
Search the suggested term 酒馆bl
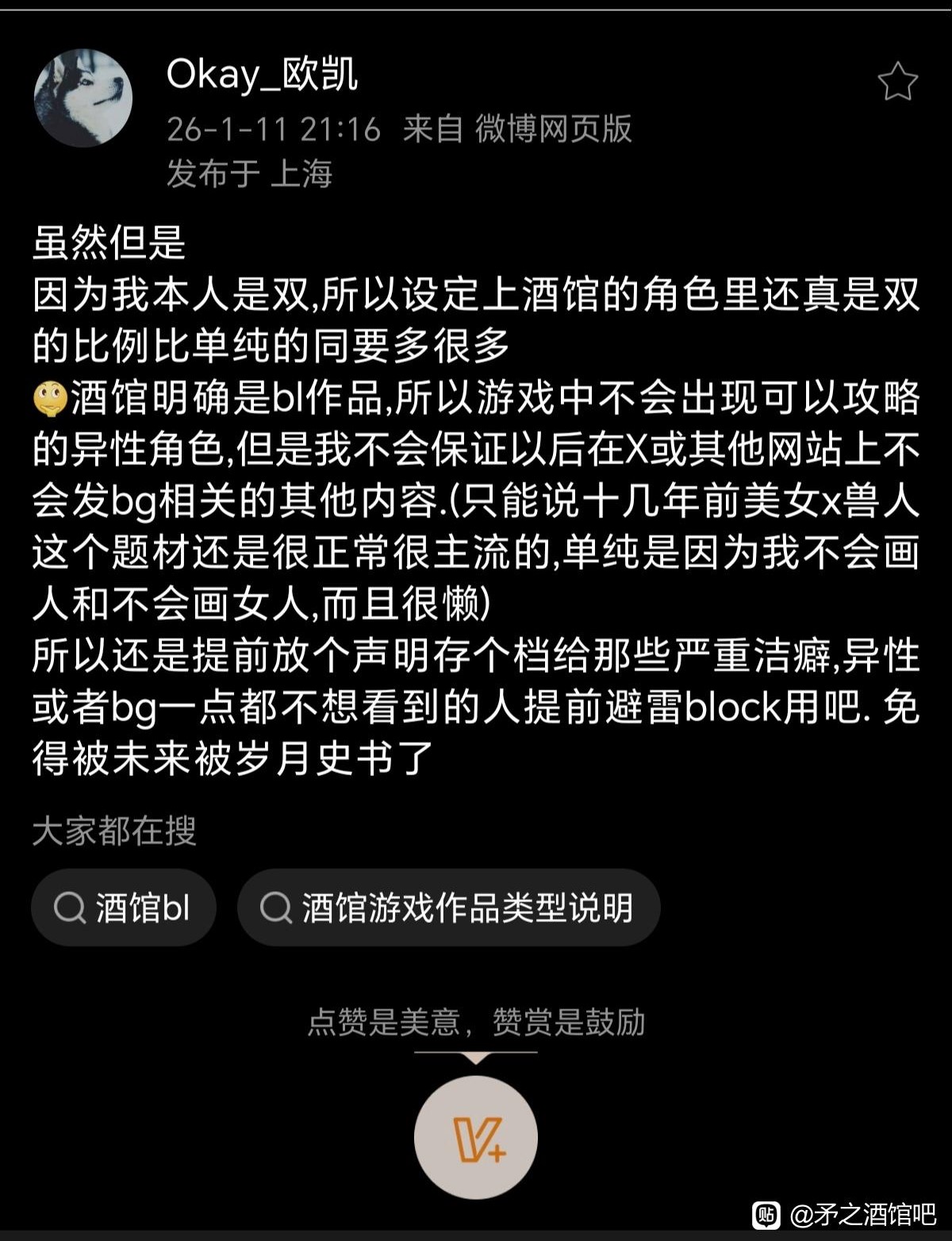click(x=124, y=907)
